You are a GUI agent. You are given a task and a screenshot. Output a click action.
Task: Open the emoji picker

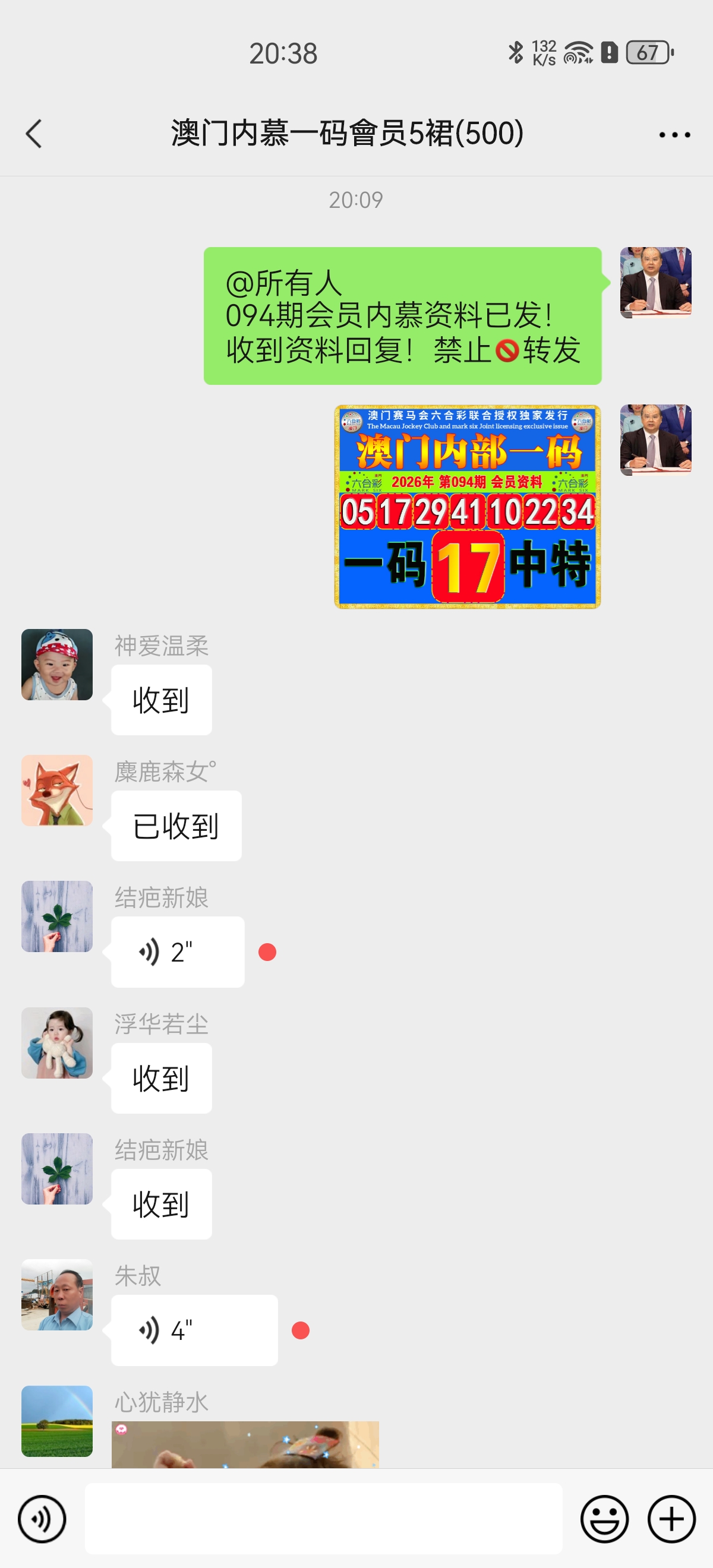pyautogui.click(x=604, y=1518)
